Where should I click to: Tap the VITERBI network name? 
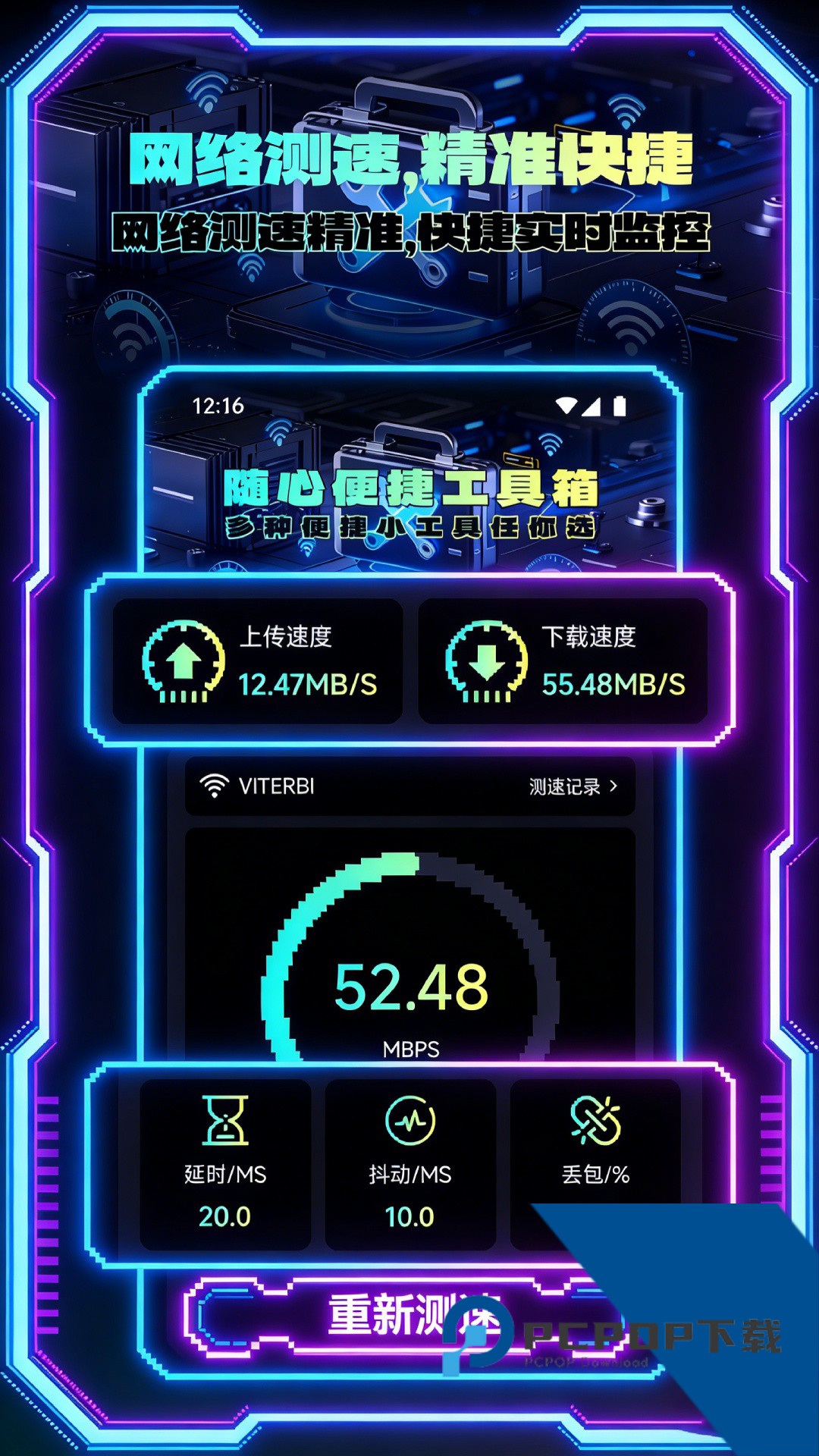pos(280,787)
